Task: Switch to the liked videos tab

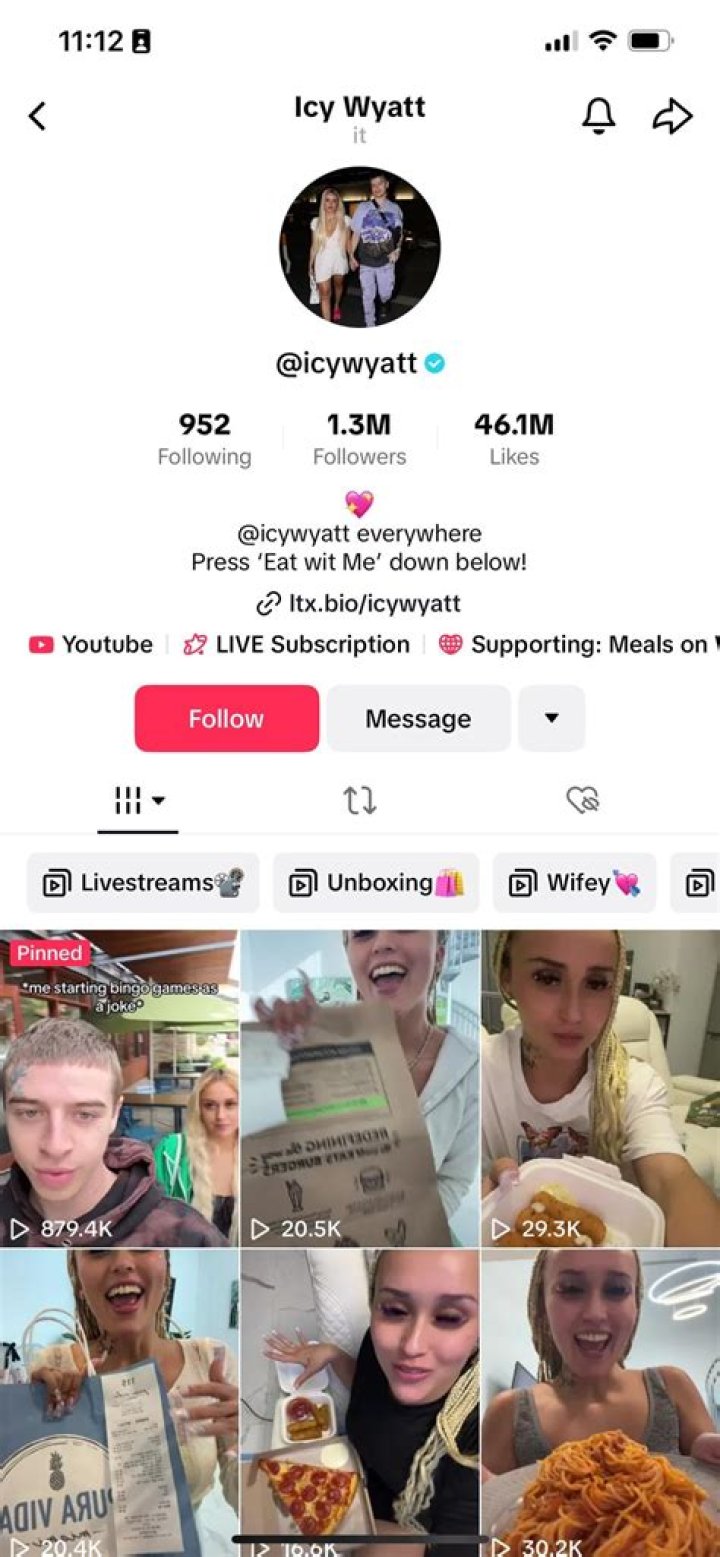Action: [582, 800]
